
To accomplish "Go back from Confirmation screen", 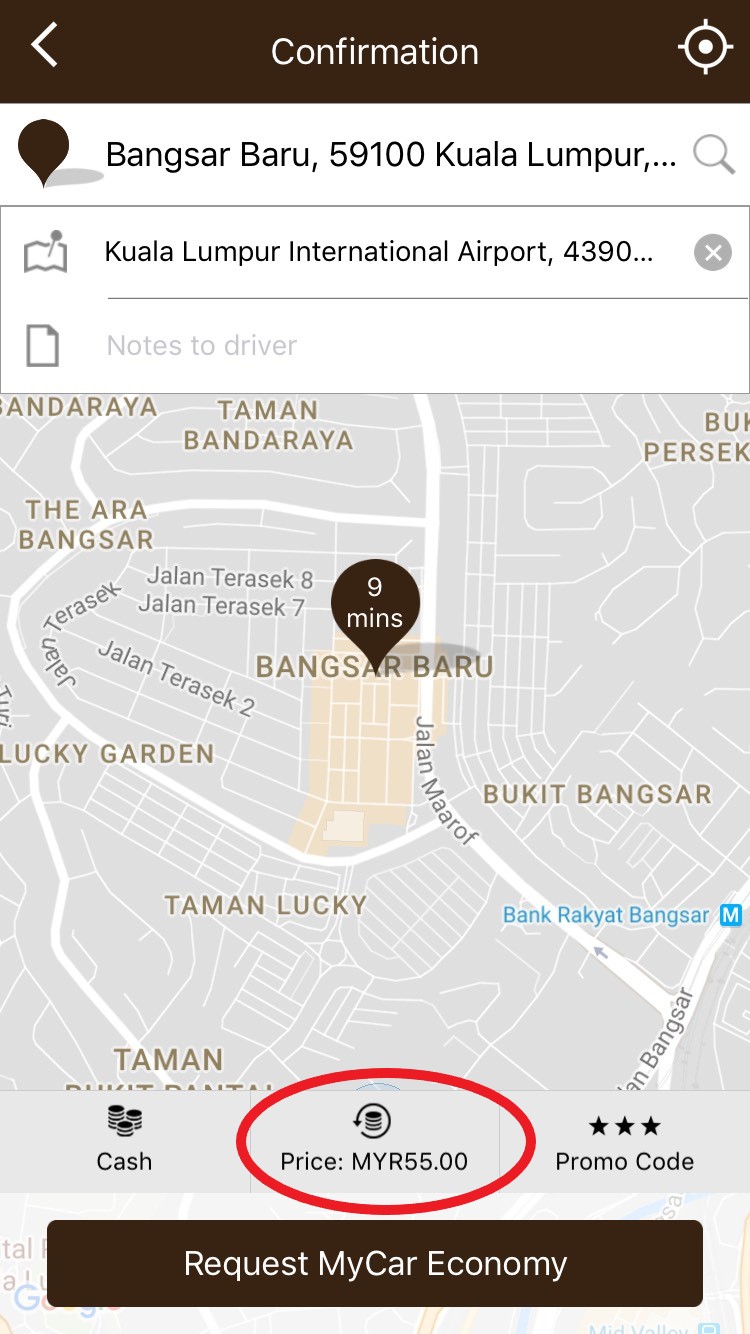I will tap(45, 46).
